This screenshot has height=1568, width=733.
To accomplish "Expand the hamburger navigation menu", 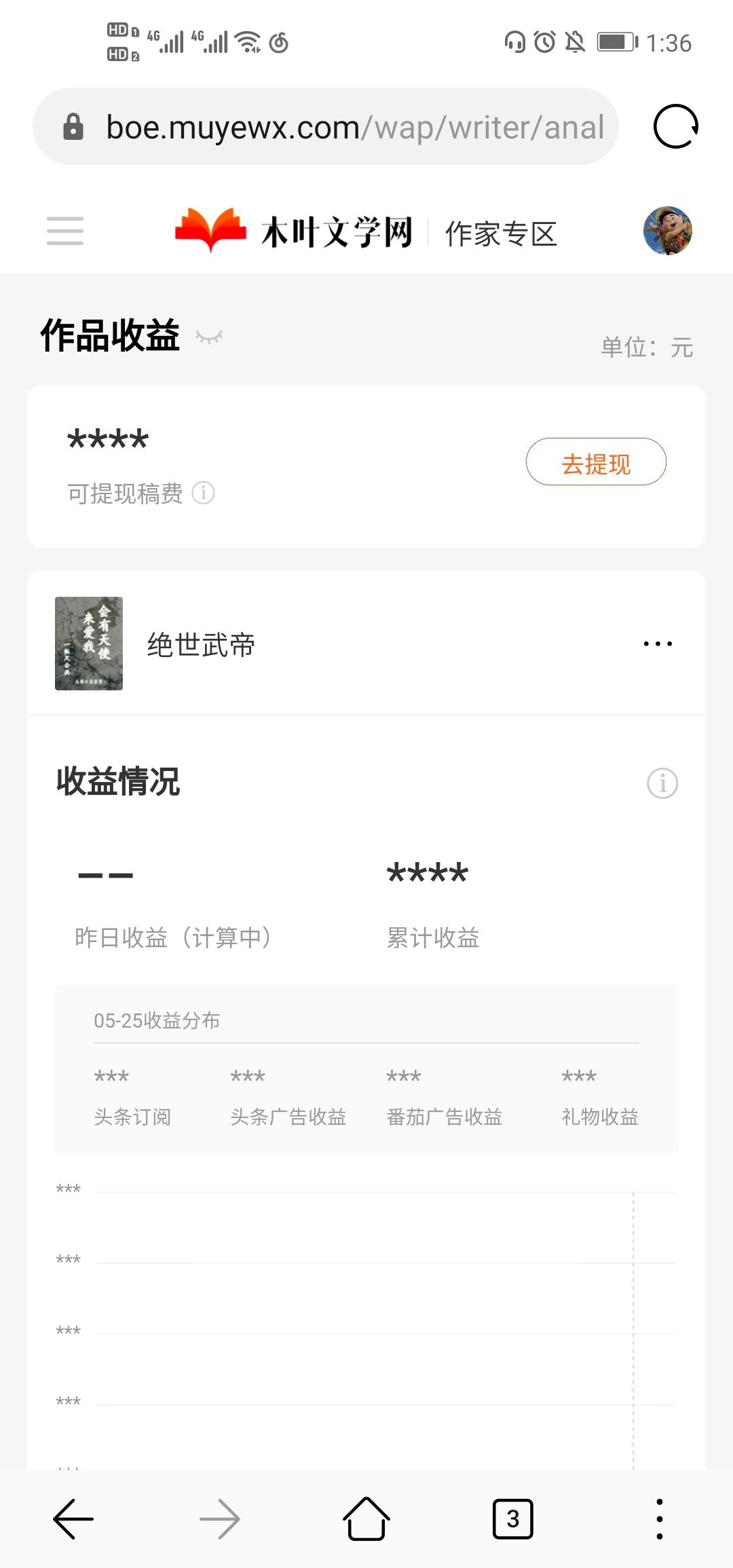I will 65,231.
